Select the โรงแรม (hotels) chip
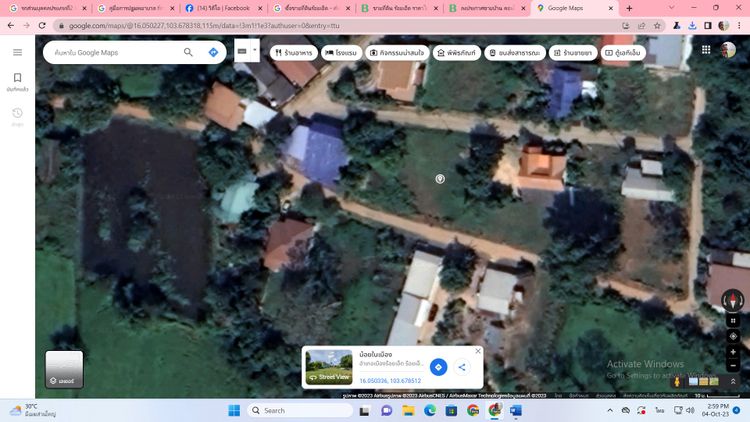 click(342, 52)
